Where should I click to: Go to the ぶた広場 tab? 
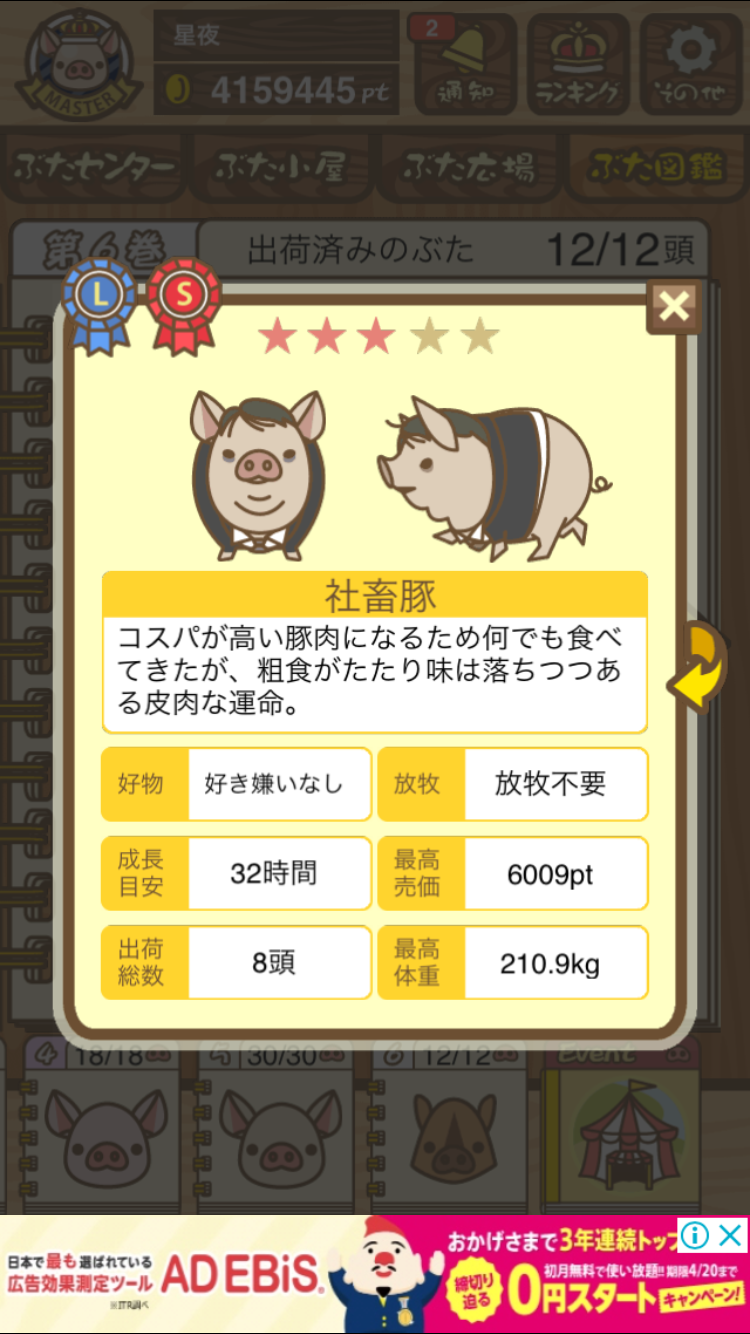(468, 168)
